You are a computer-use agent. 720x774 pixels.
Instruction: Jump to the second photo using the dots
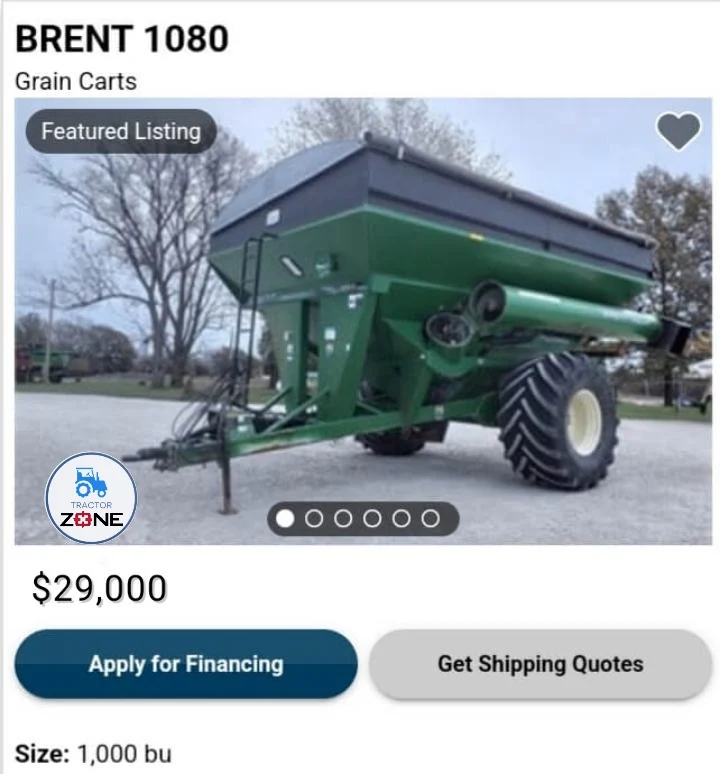coord(314,518)
